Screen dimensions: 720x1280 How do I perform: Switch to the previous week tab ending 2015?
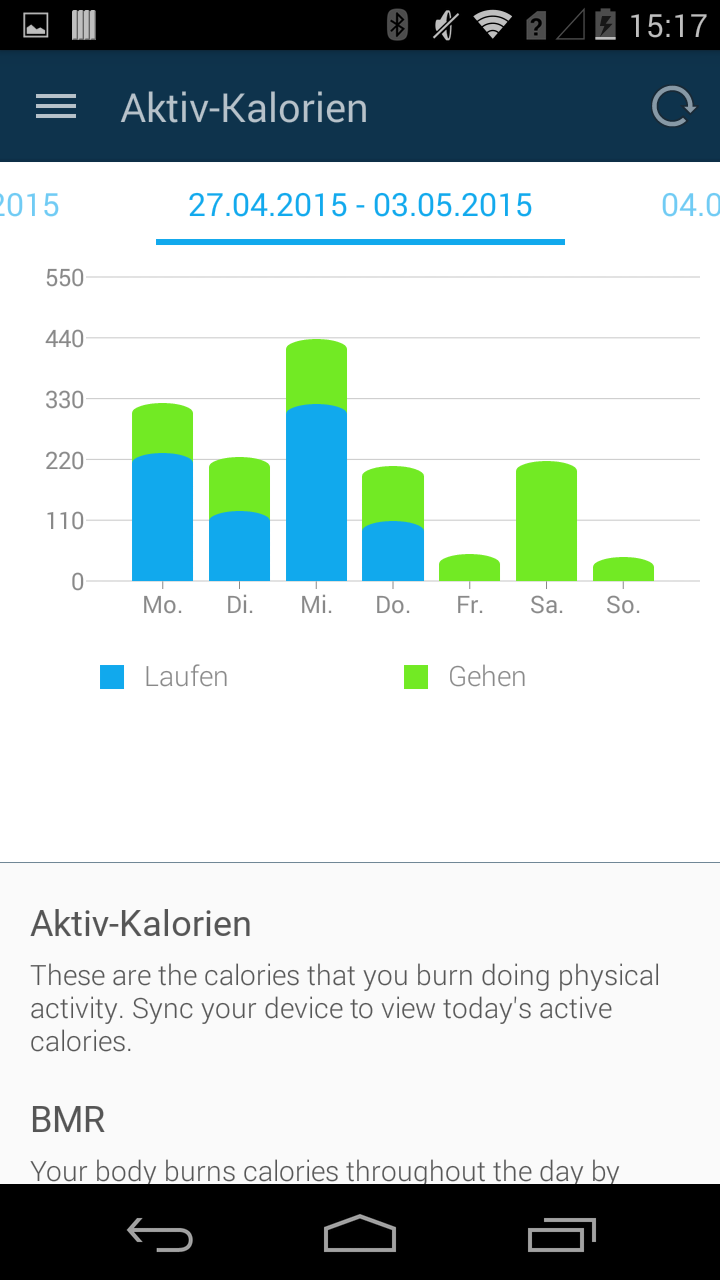(28, 205)
